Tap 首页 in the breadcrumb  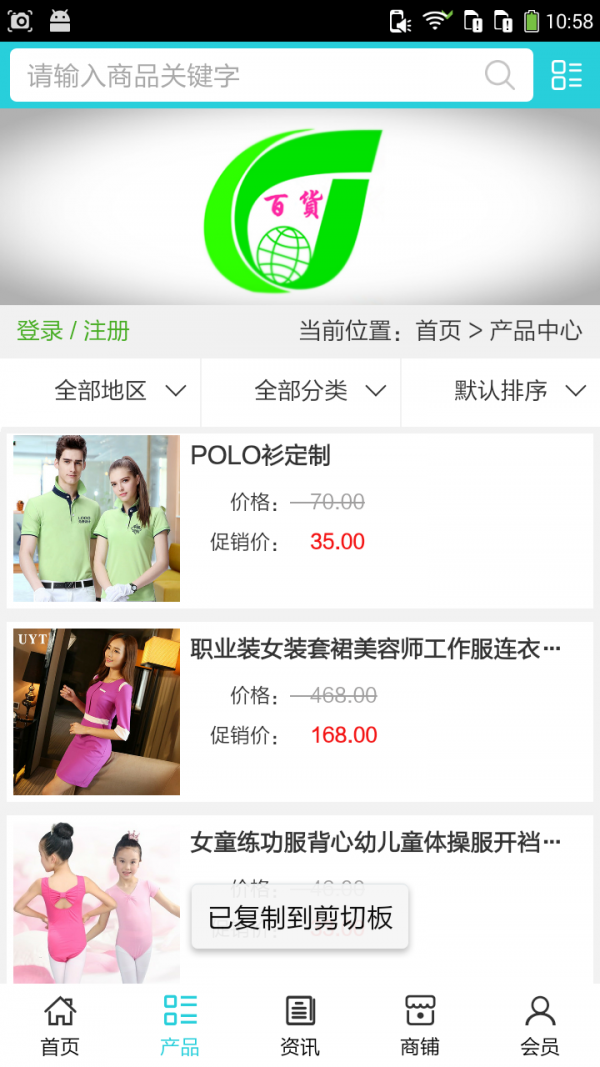coord(438,331)
